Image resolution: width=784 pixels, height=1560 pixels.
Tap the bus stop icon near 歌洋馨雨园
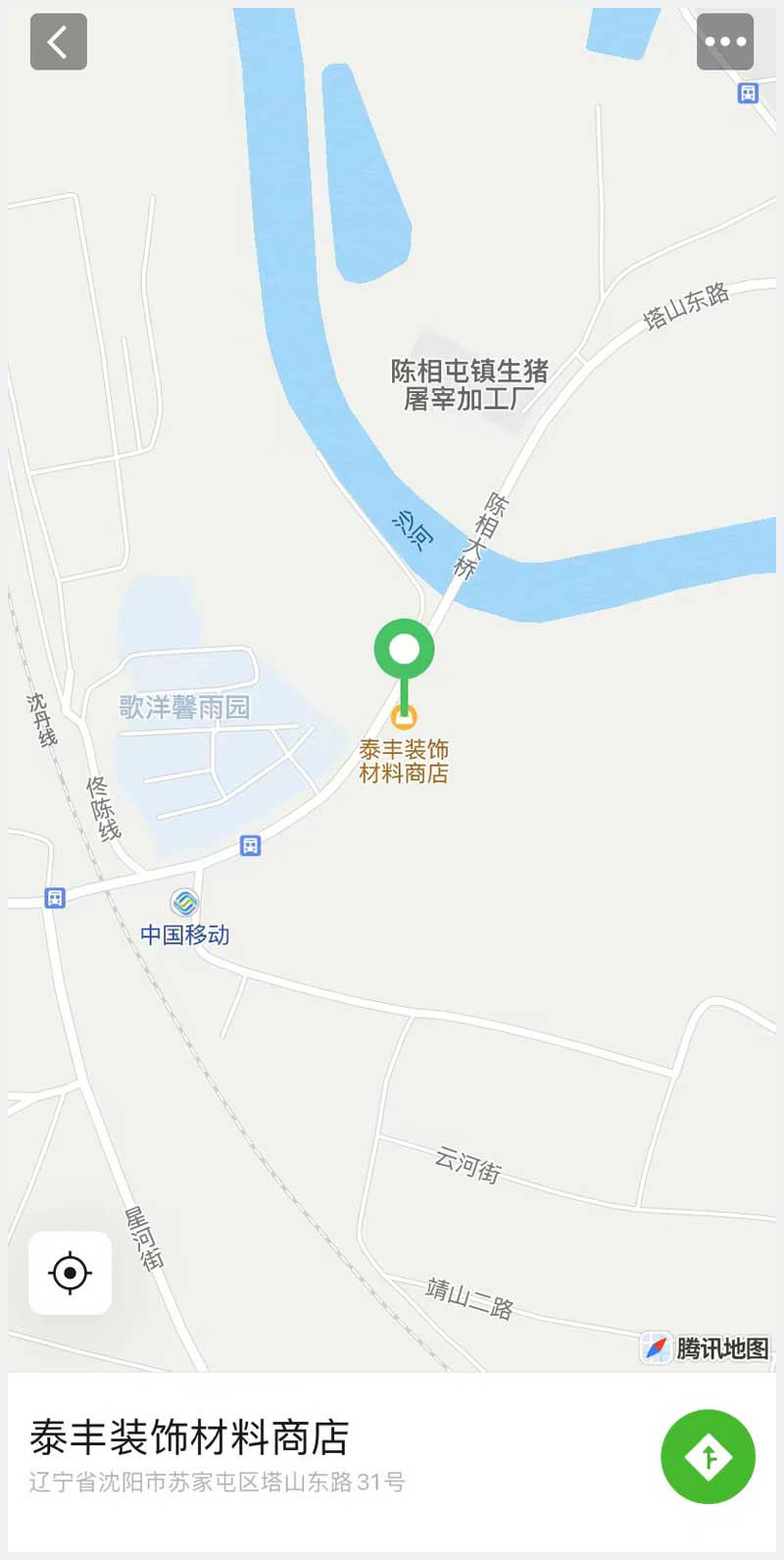coord(251,845)
